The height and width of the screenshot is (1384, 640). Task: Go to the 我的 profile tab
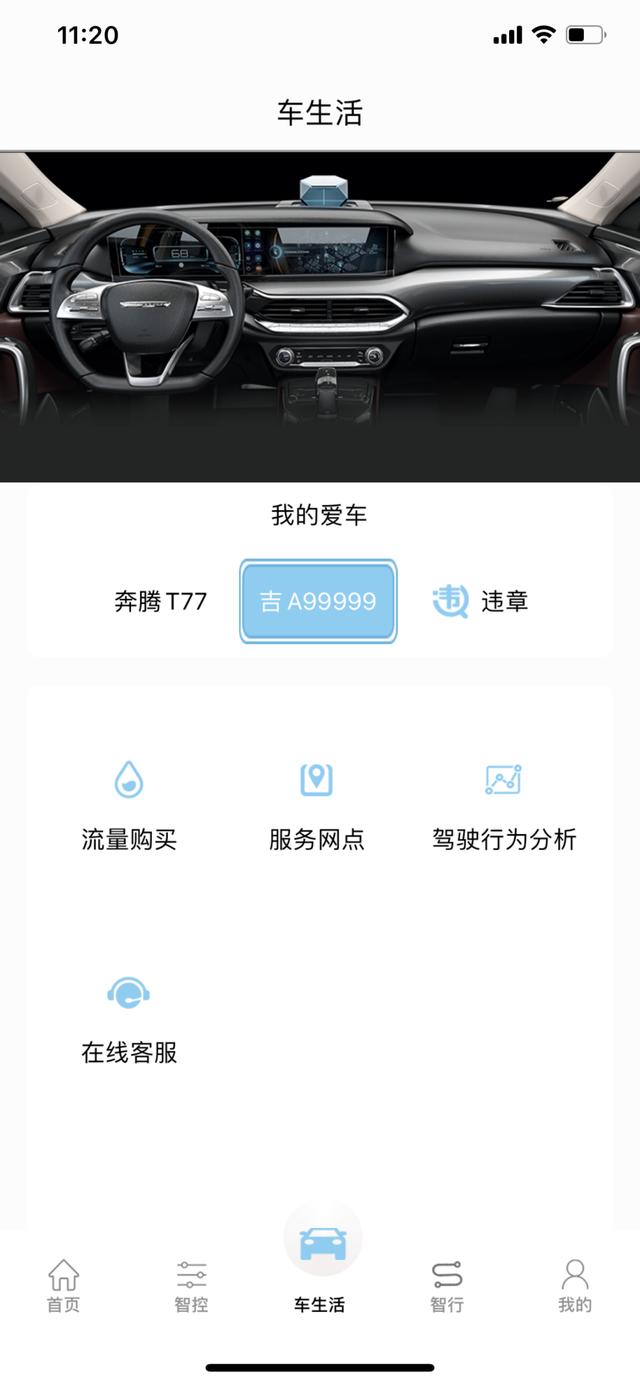click(x=575, y=1286)
